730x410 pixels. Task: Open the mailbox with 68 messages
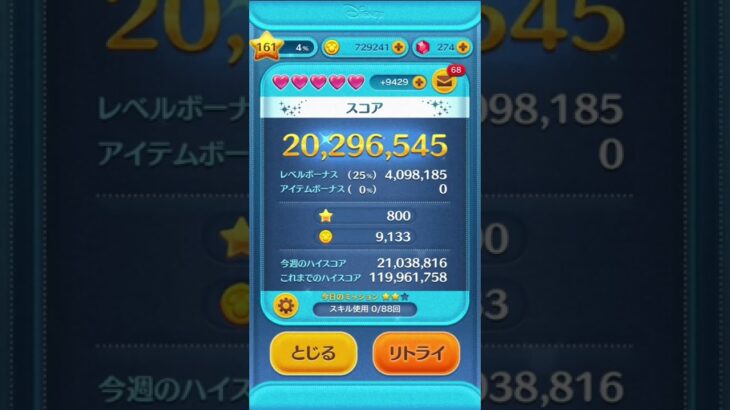tap(444, 83)
